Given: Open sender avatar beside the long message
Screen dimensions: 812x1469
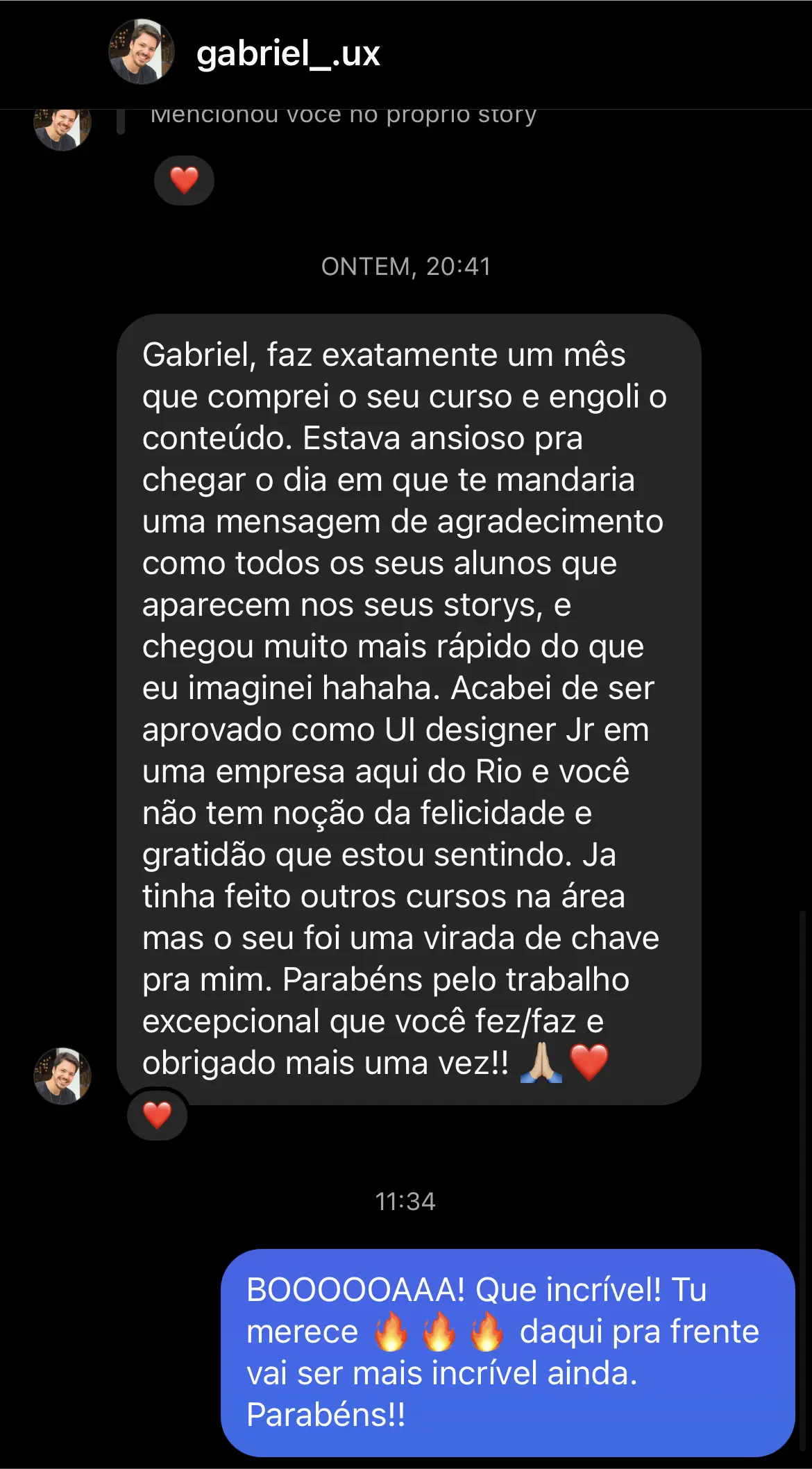Looking at the screenshot, I should (x=62, y=1076).
